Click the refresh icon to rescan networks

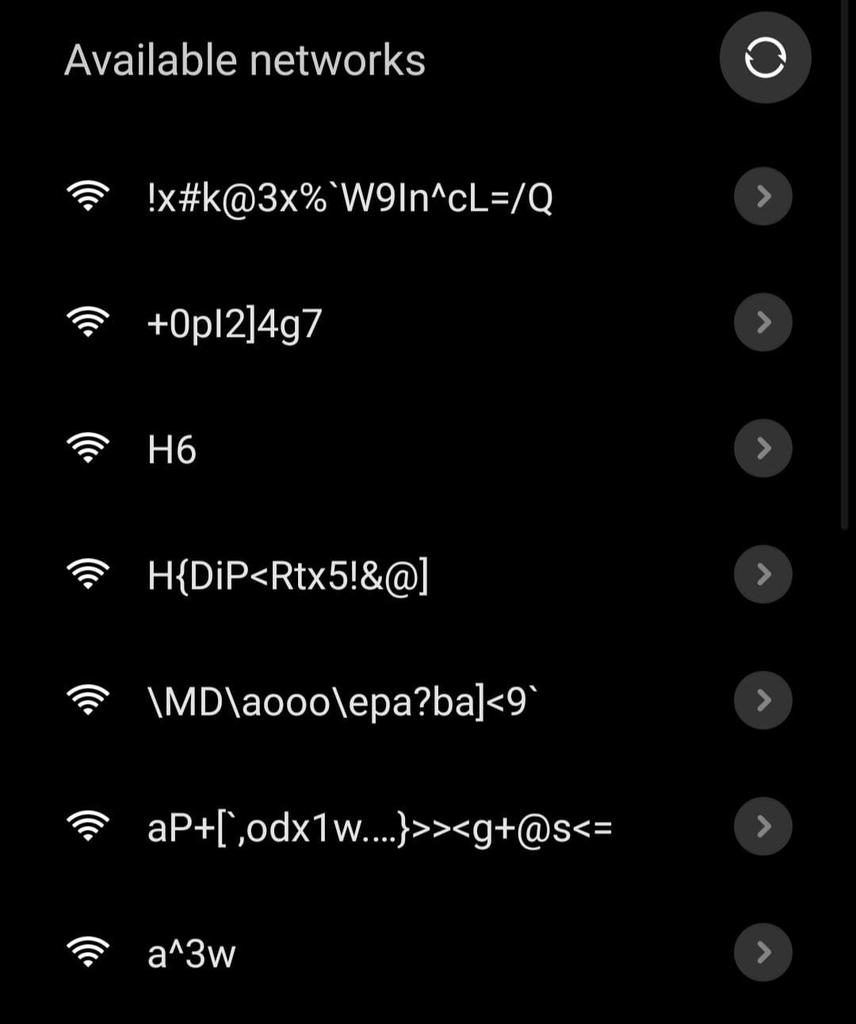764,57
